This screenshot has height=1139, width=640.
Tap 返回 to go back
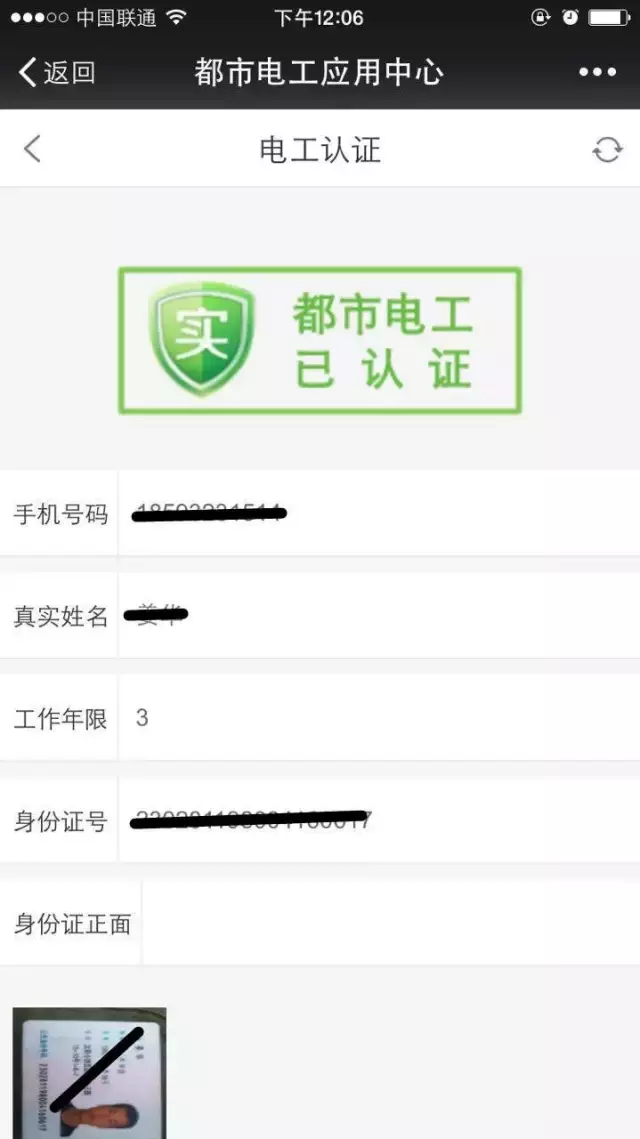pyautogui.click(x=57, y=72)
